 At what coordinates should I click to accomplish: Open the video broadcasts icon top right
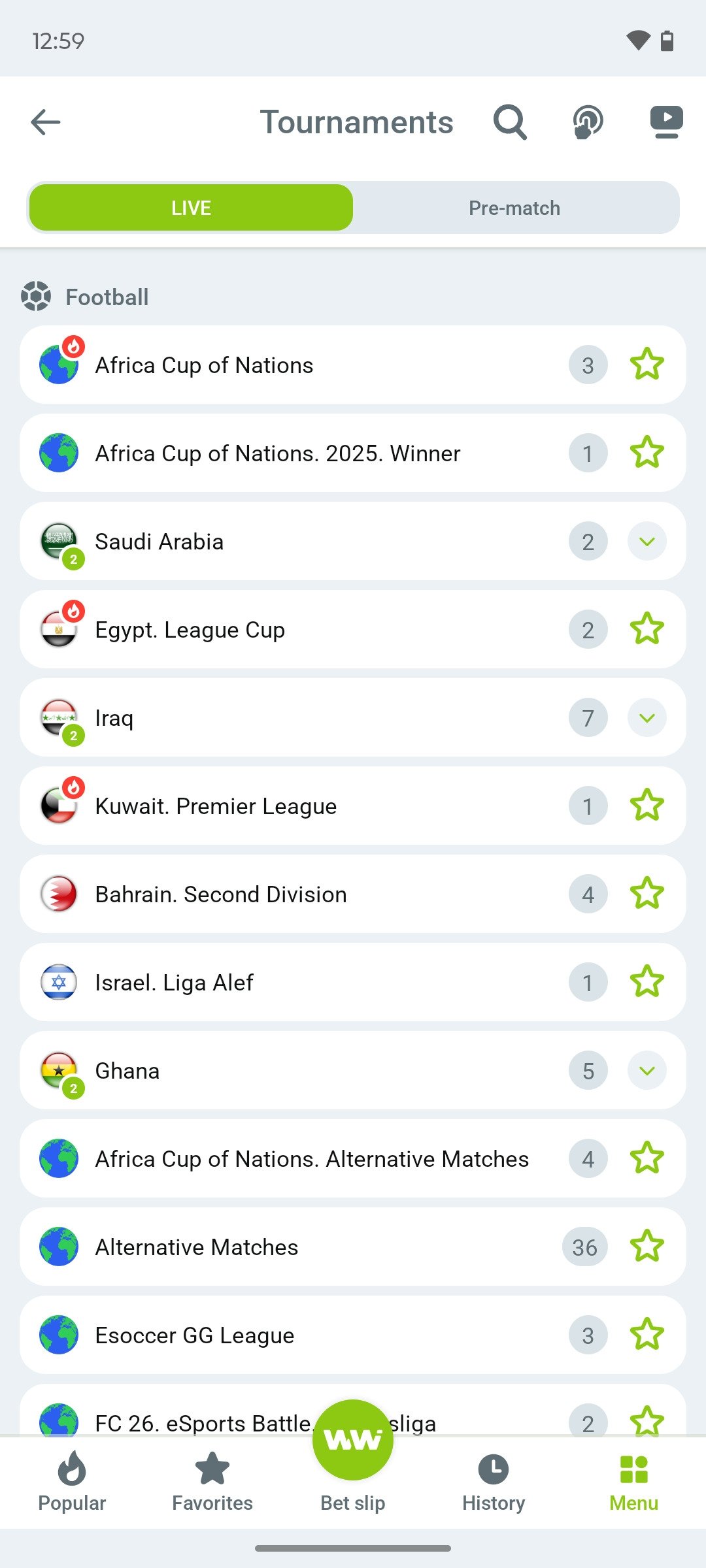[x=666, y=122]
